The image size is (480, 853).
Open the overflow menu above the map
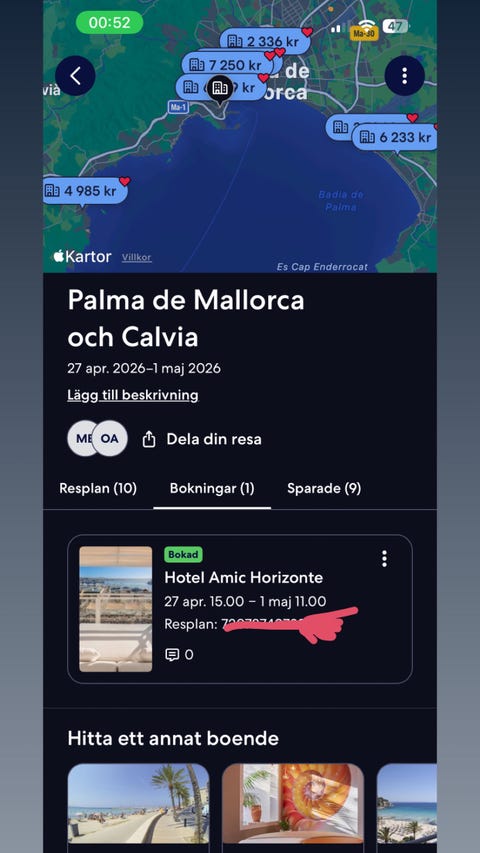pyautogui.click(x=404, y=76)
